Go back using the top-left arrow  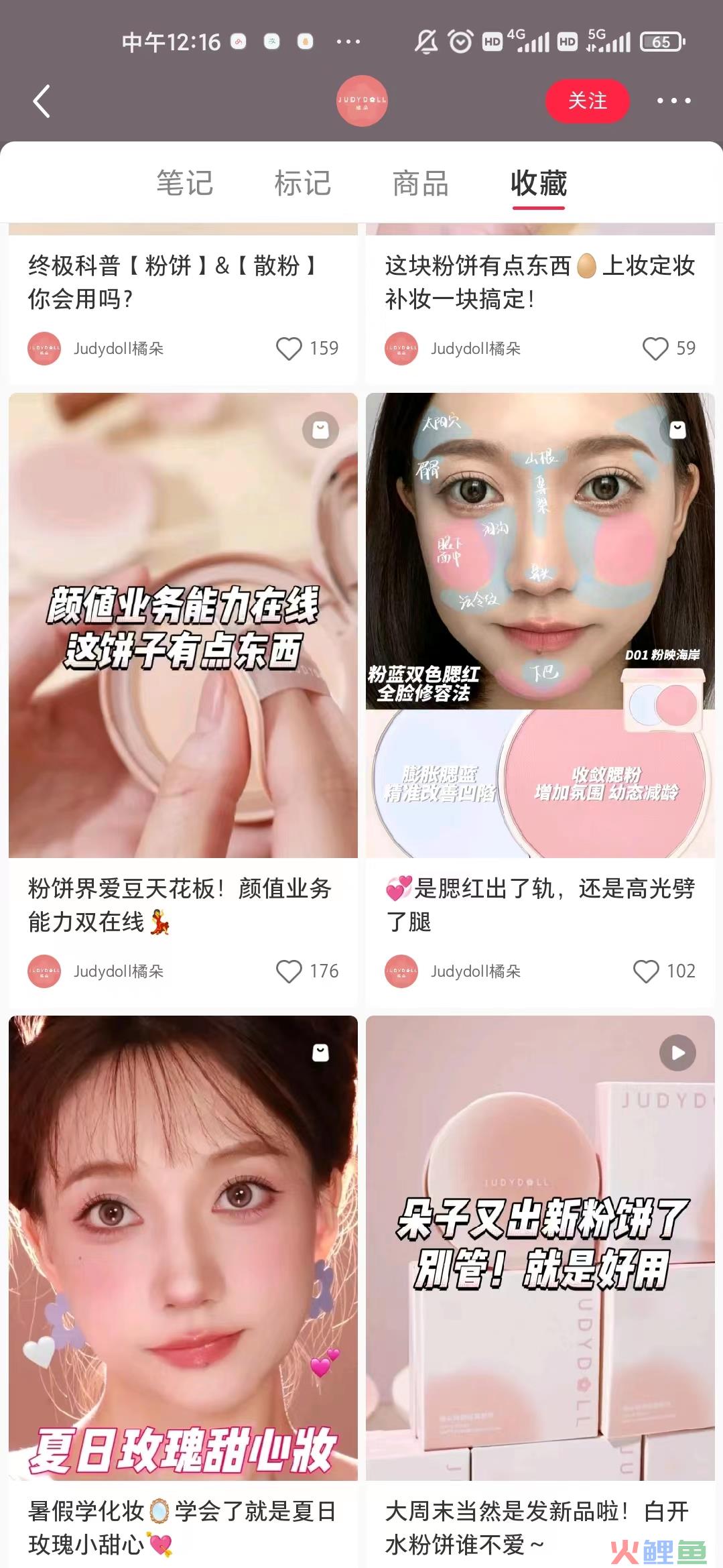(x=42, y=101)
